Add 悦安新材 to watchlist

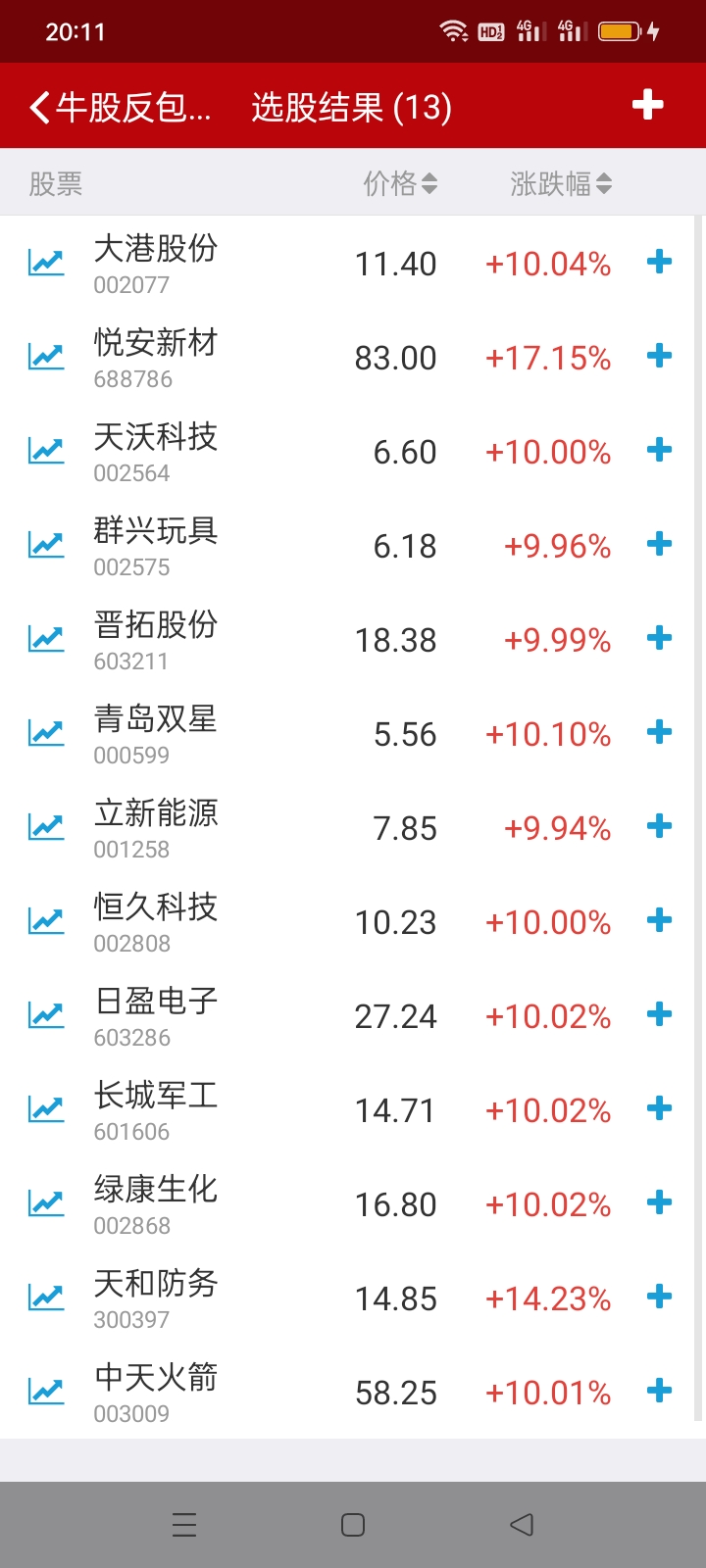660,356
